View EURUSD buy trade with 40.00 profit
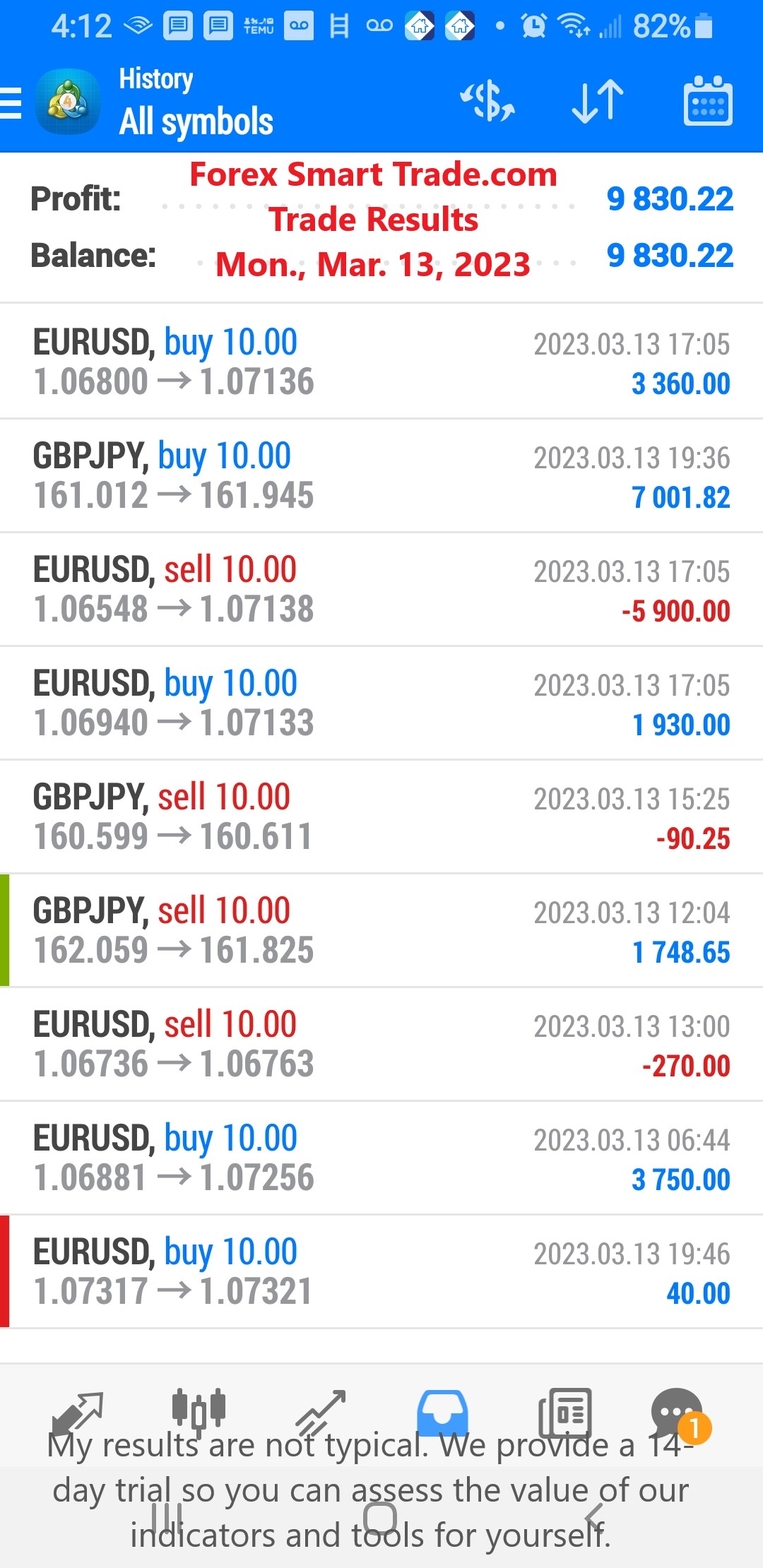 pyautogui.click(x=381, y=1271)
